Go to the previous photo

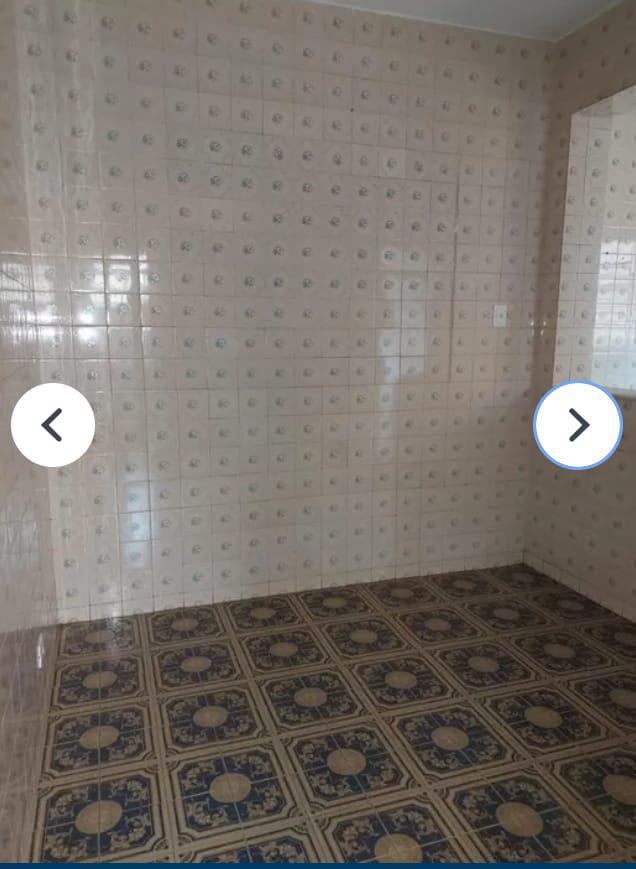click(53, 425)
